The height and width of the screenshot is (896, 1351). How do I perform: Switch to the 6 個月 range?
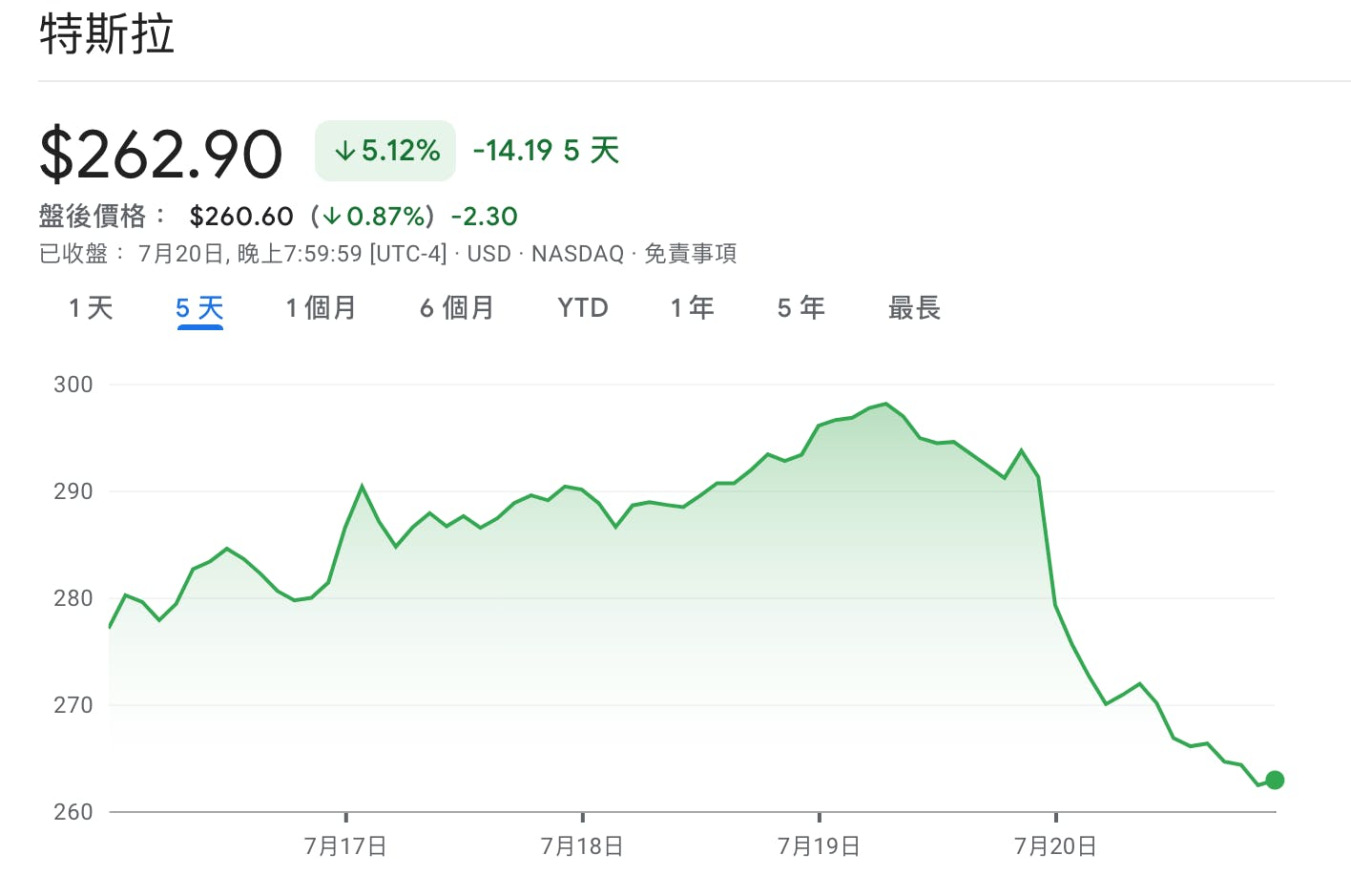[x=456, y=308]
